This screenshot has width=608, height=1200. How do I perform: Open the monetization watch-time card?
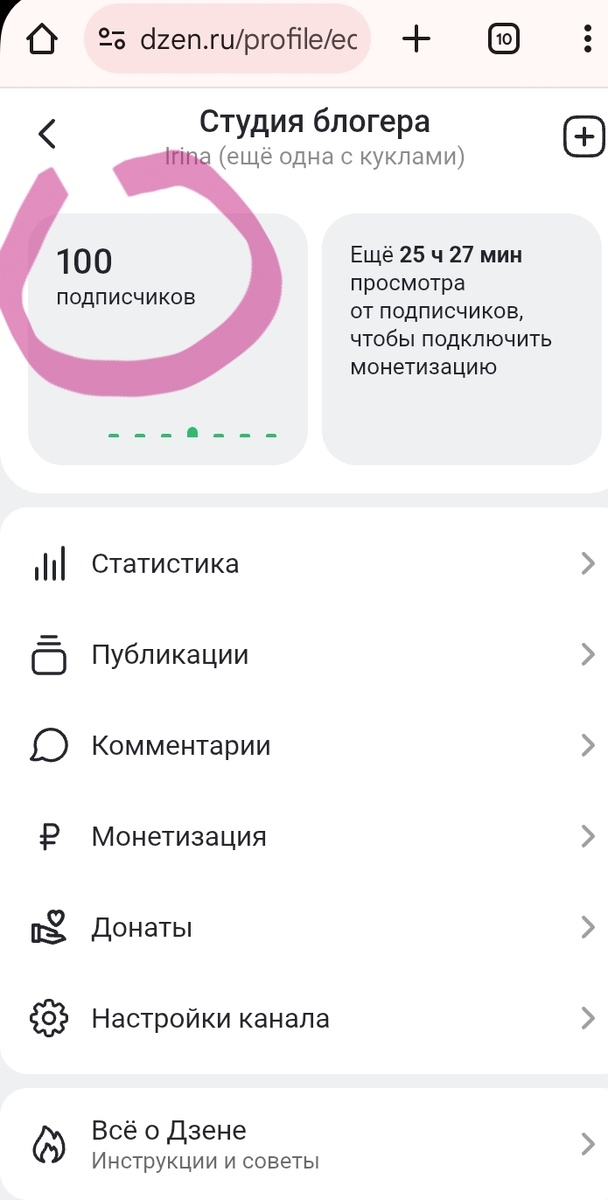click(x=461, y=339)
